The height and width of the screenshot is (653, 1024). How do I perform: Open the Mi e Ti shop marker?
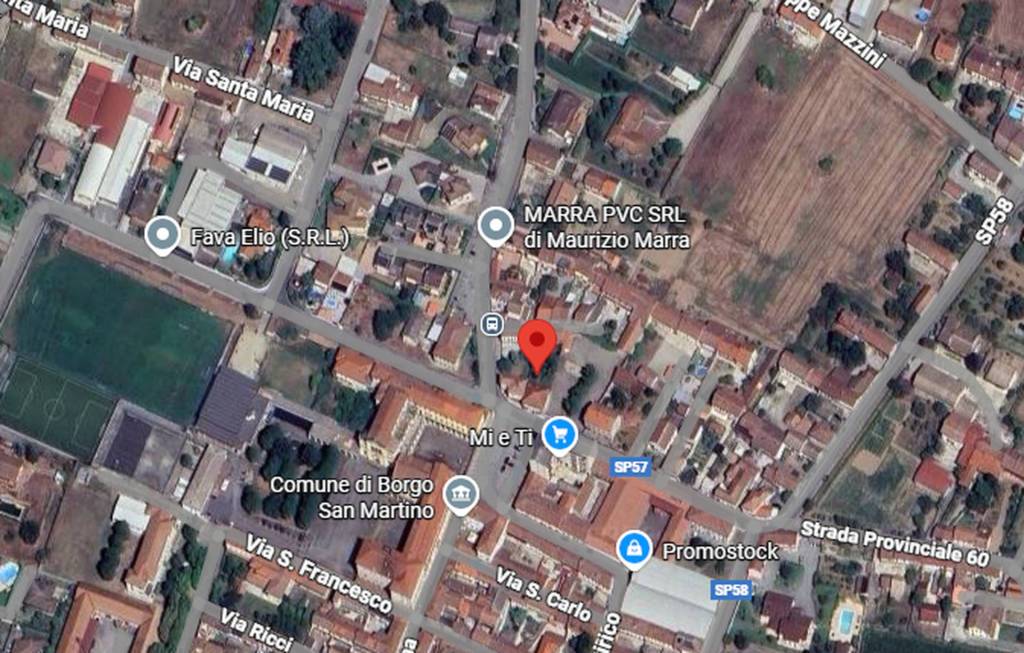(x=559, y=435)
